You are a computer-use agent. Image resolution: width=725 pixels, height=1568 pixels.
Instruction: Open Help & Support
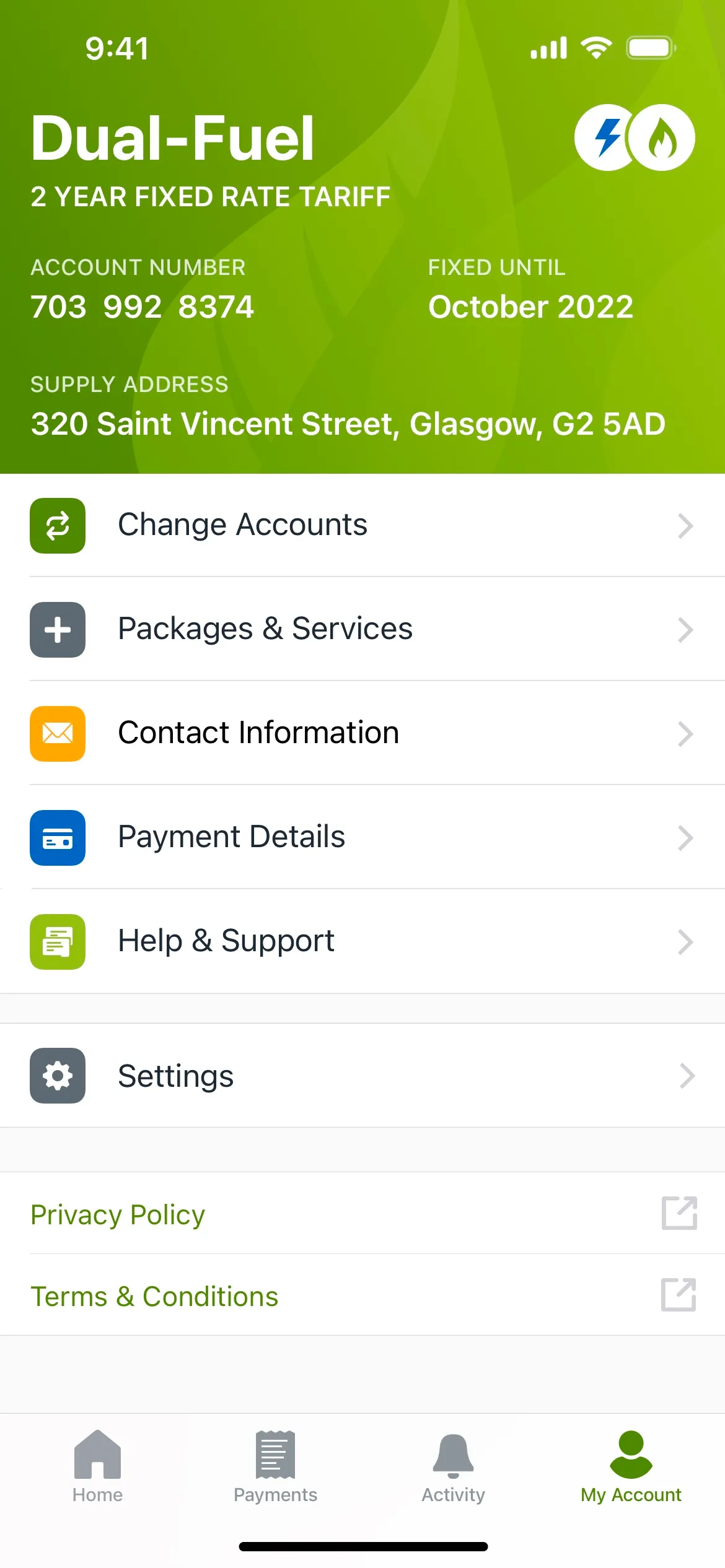click(x=362, y=941)
